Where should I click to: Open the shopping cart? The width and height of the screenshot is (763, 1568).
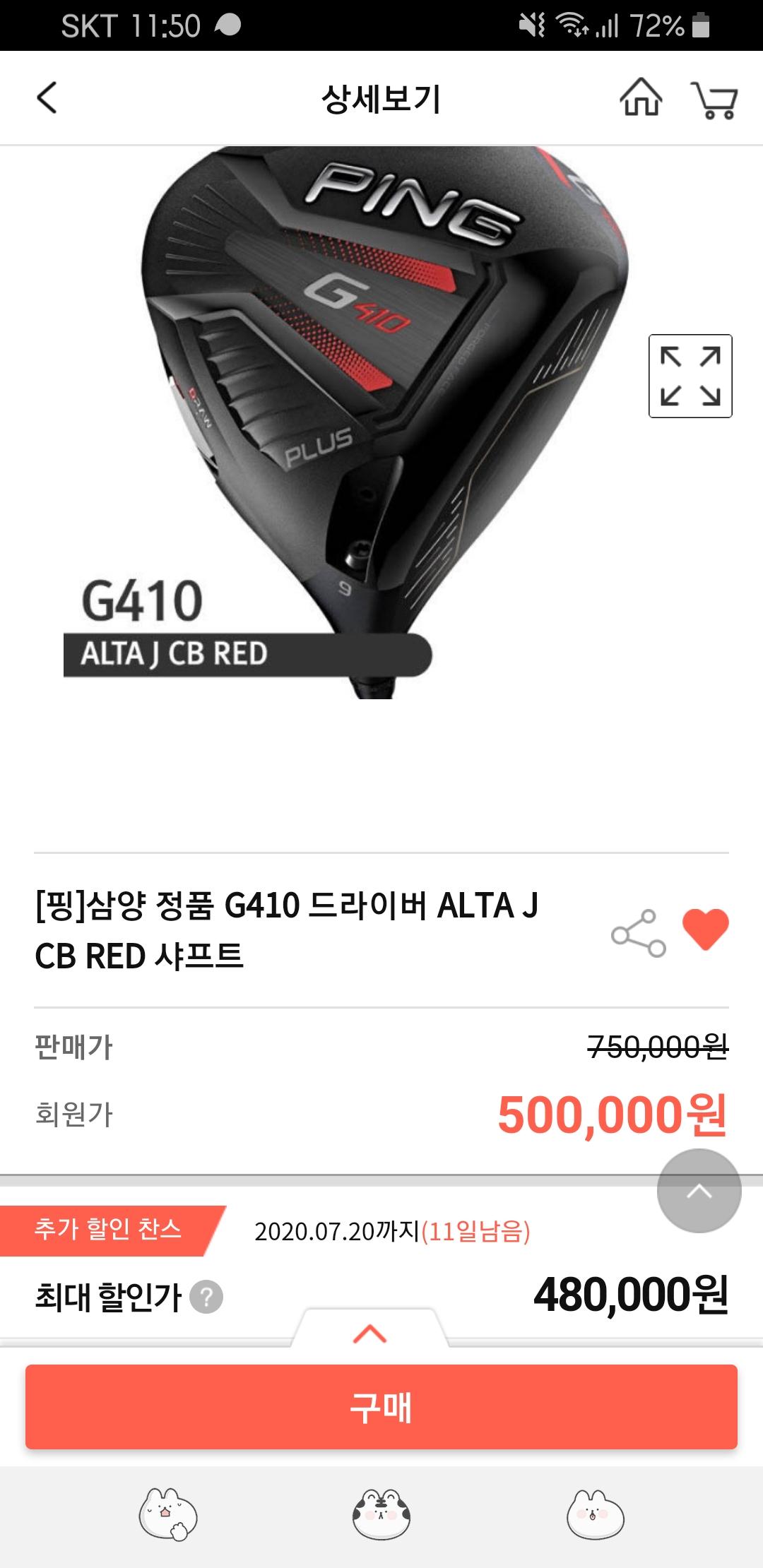(x=715, y=100)
